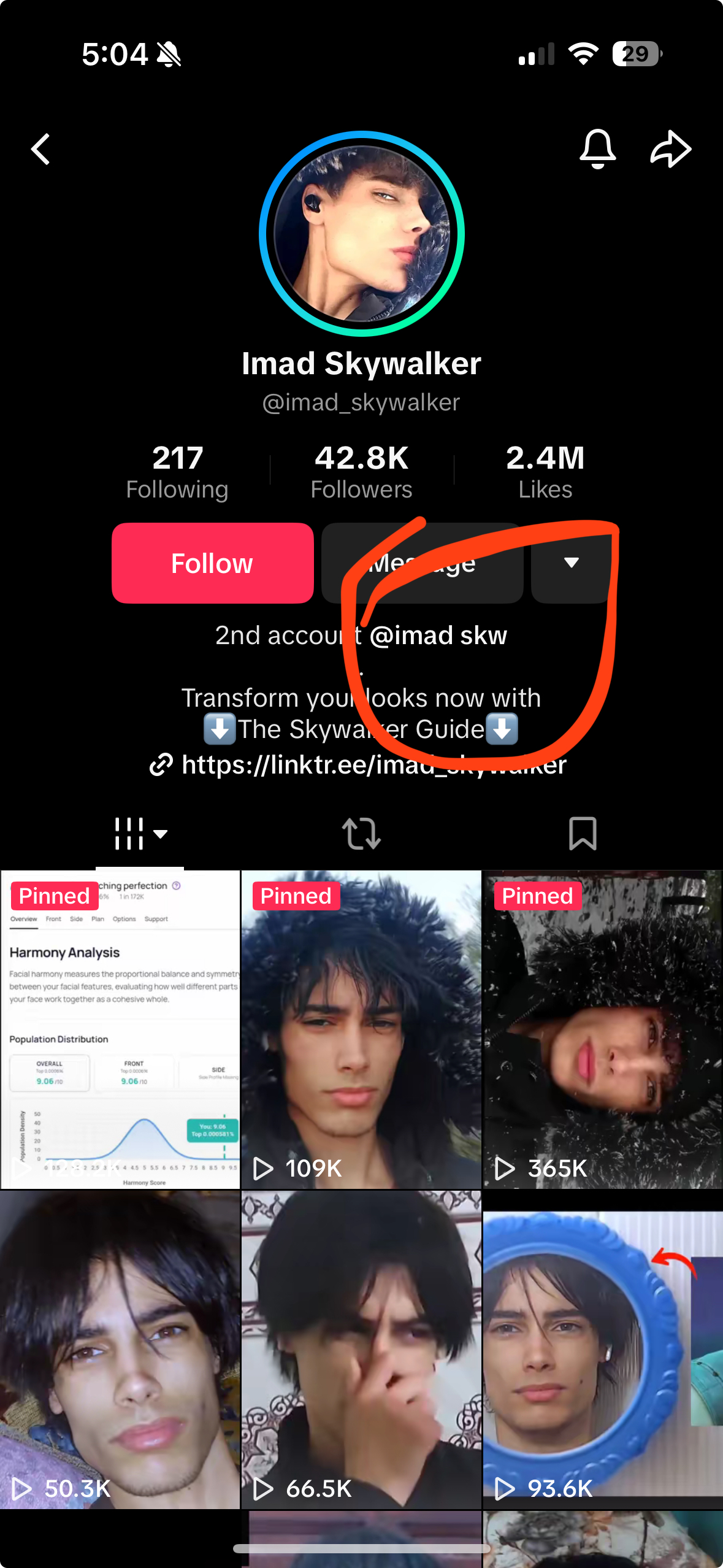The image size is (723, 1568).
Task: Share this profile with the arrow icon
Action: [x=670, y=149]
